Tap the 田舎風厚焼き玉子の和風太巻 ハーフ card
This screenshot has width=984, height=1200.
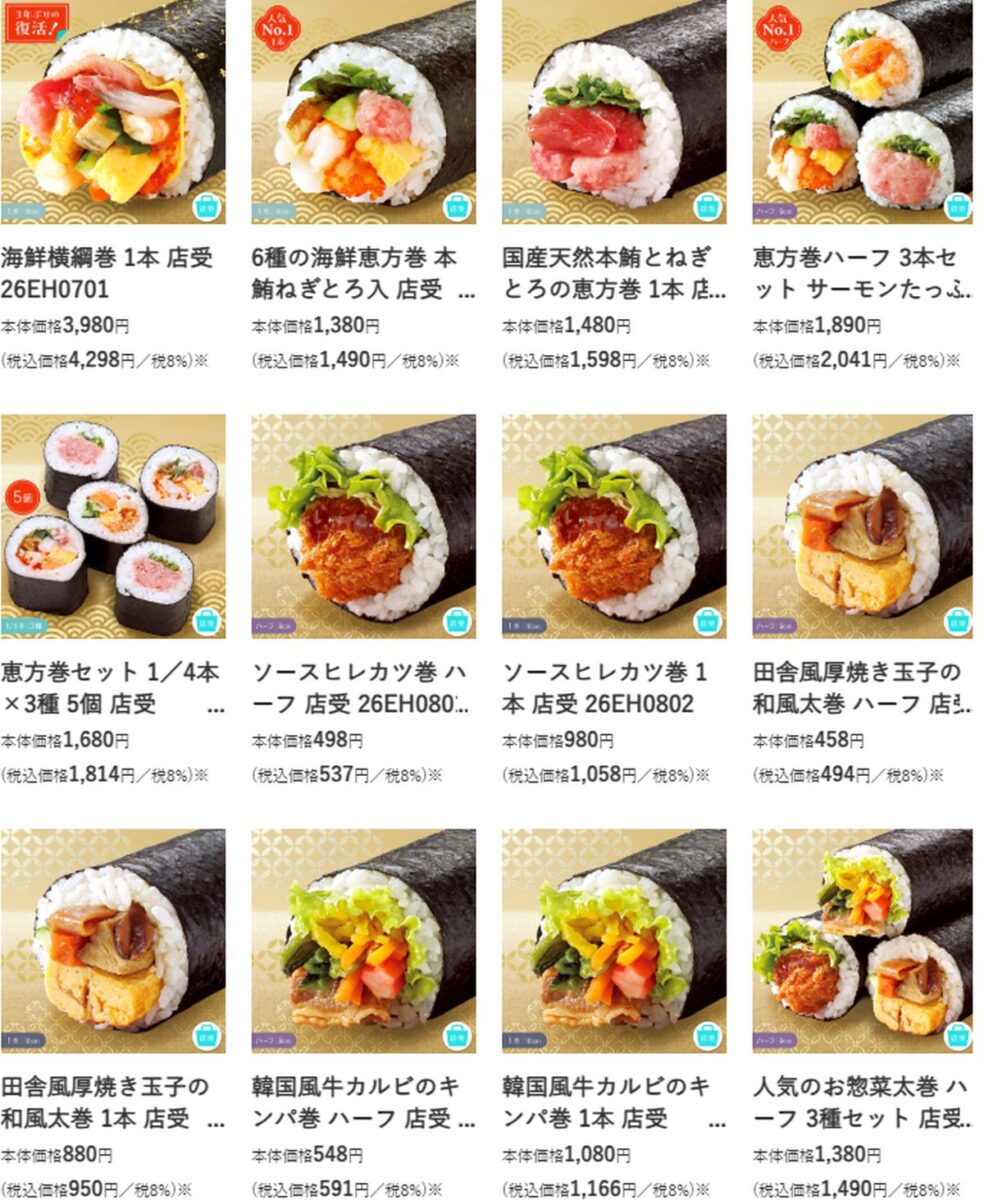coord(862,527)
